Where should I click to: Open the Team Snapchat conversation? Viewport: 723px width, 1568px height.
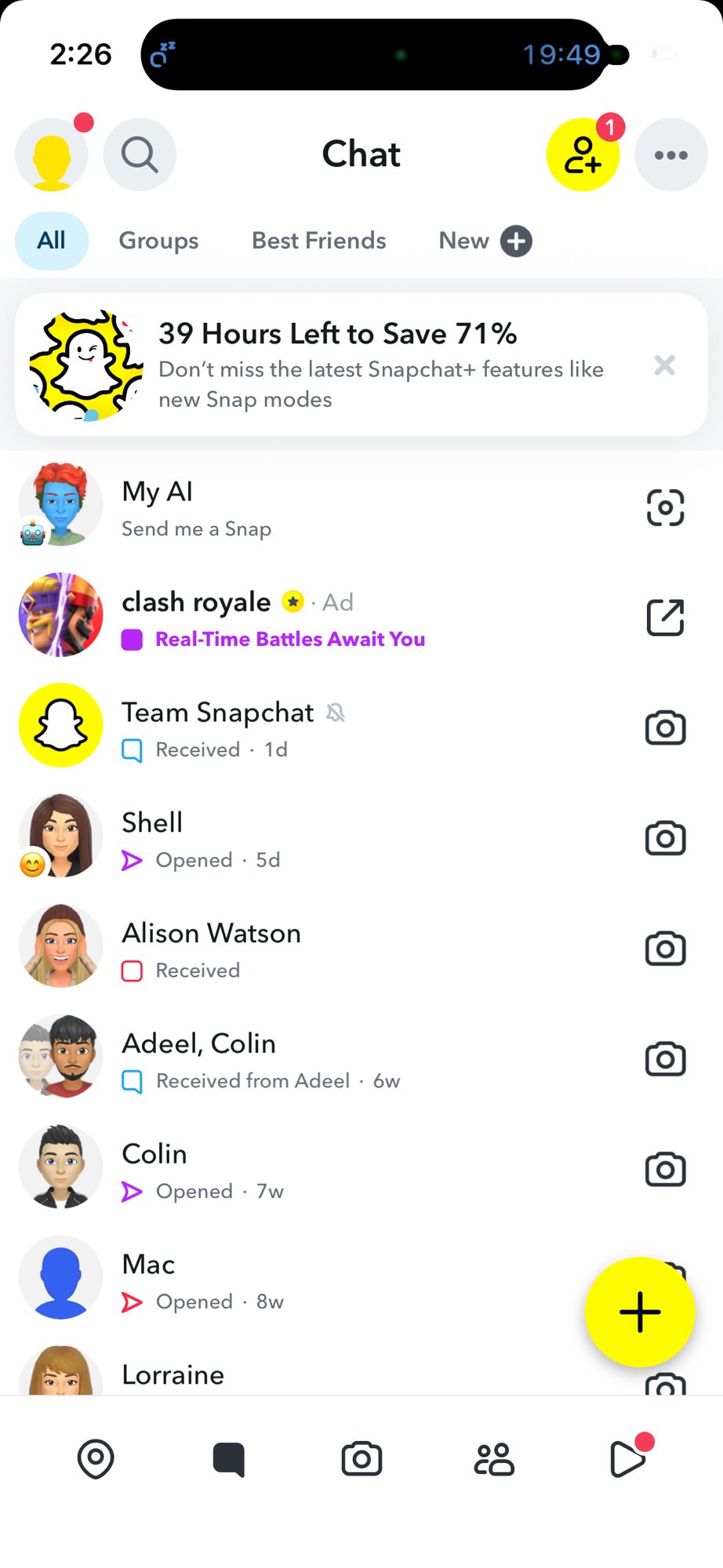point(314,728)
